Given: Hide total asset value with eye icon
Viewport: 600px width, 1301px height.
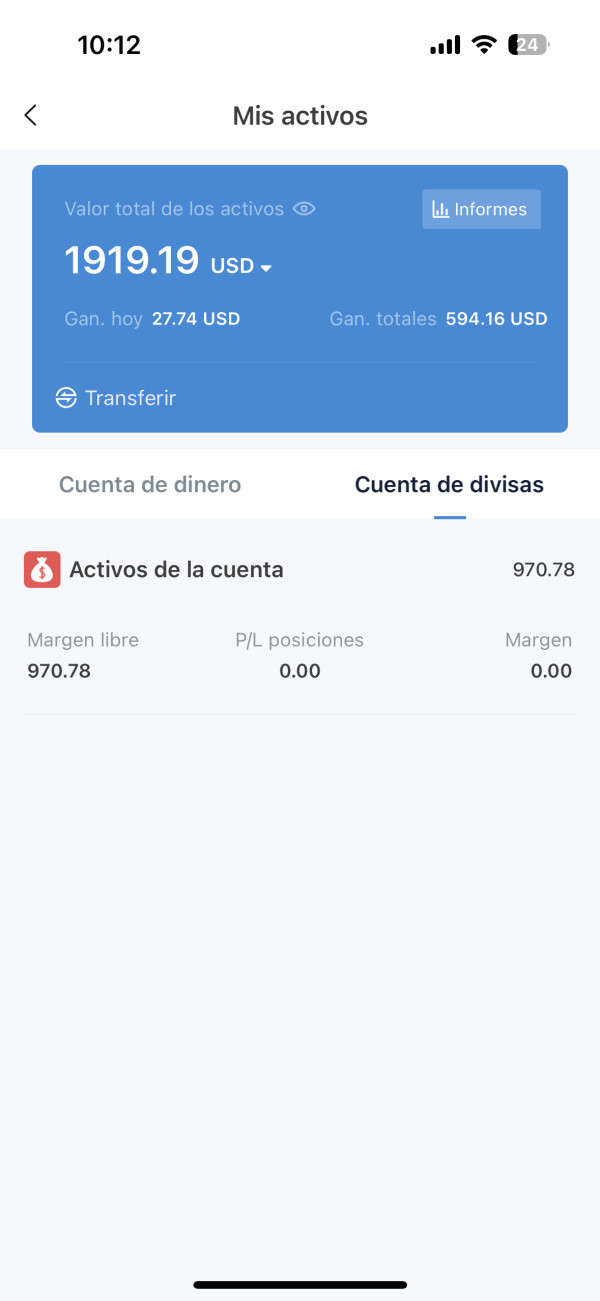Looking at the screenshot, I should tap(304, 209).
